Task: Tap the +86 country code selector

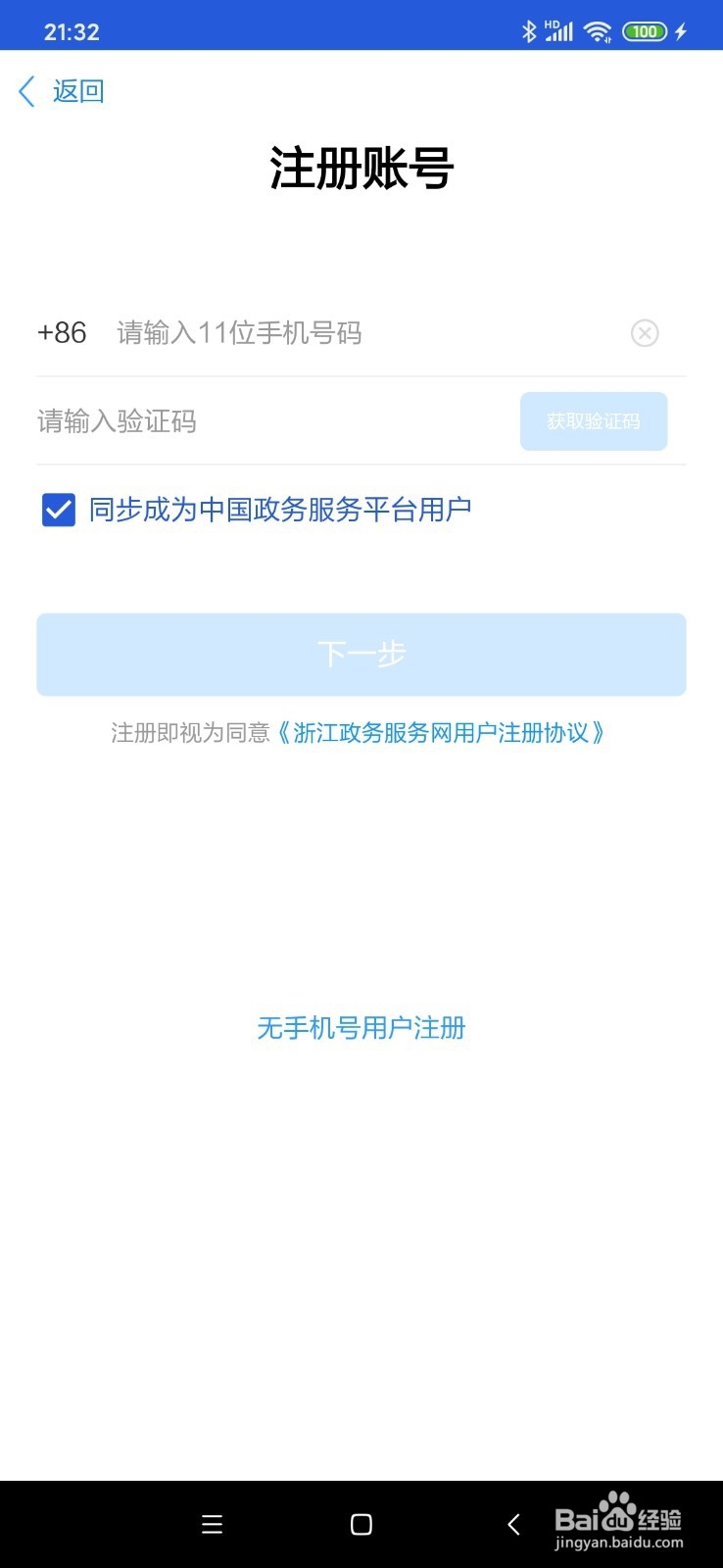Action: click(63, 333)
